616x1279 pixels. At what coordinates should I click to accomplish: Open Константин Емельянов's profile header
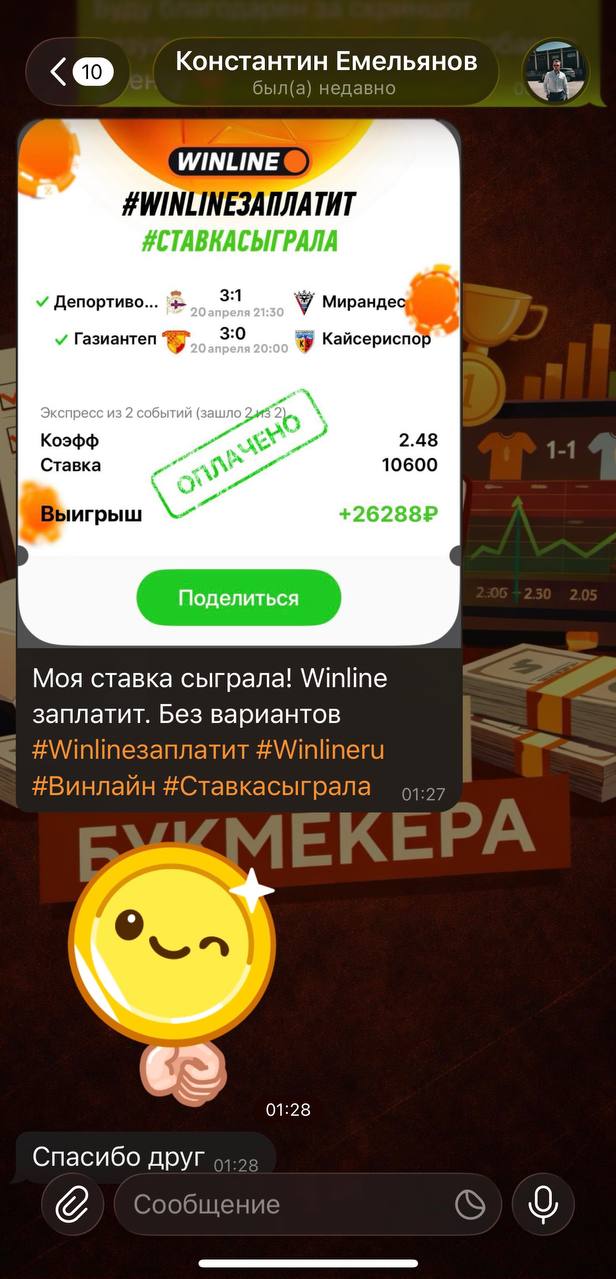pos(326,72)
